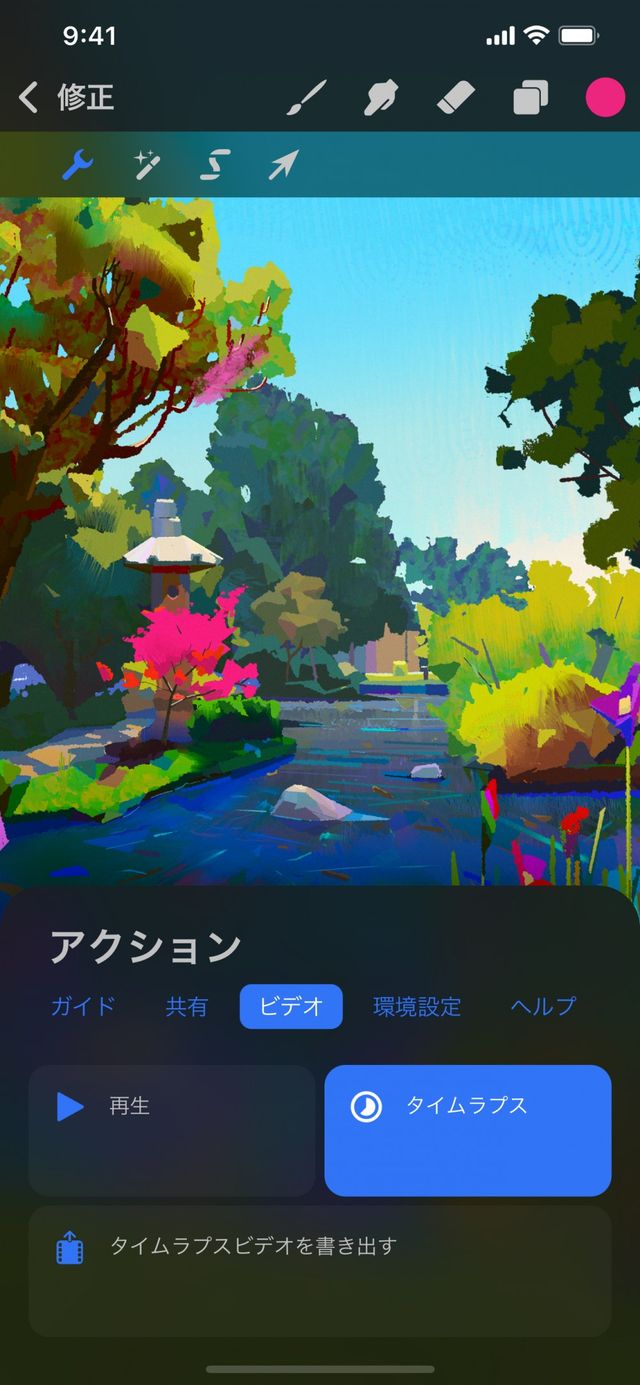Select the paintbrush tool

tap(307, 97)
